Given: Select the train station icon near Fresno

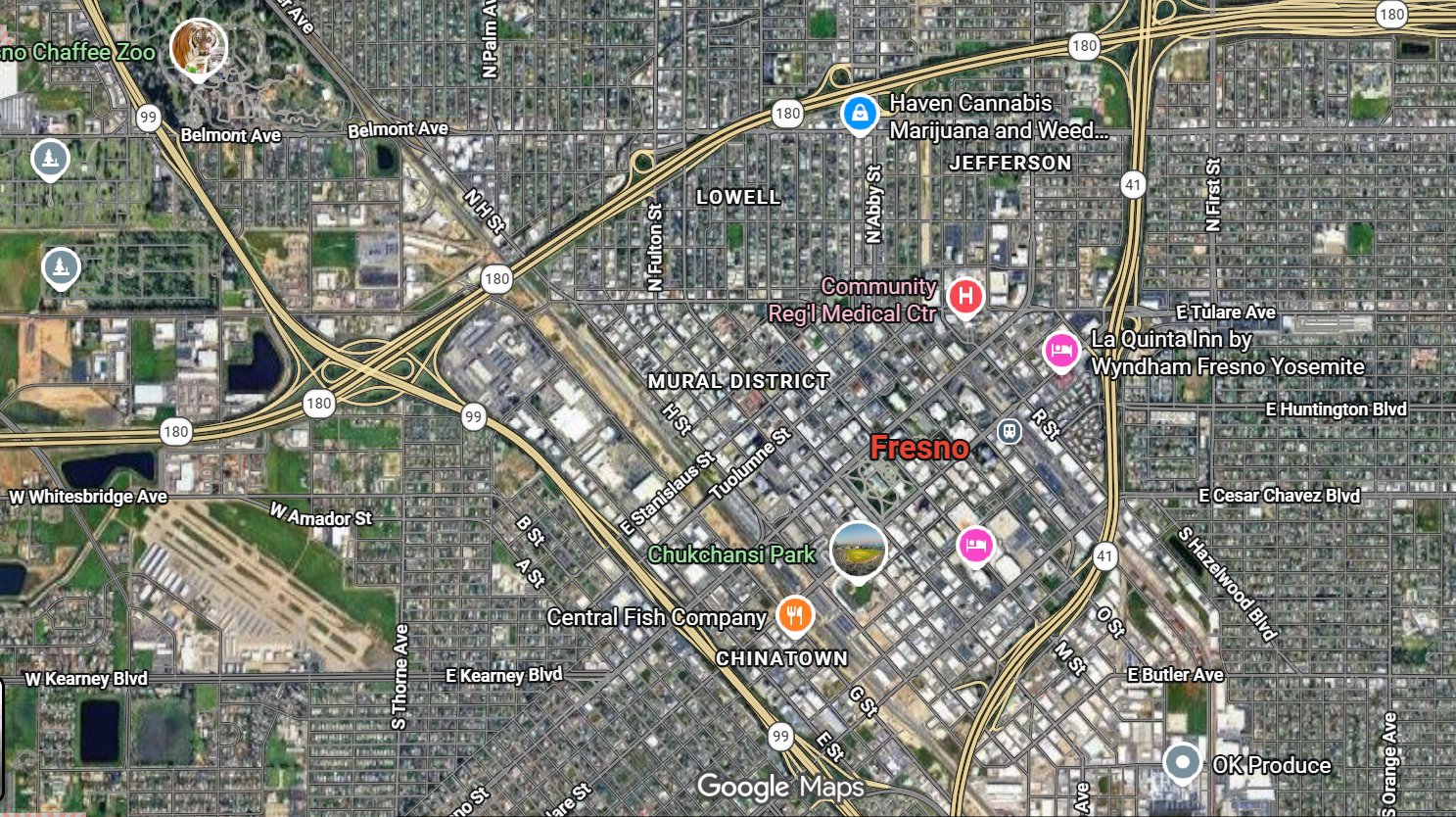Looking at the screenshot, I should (x=1010, y=431).
